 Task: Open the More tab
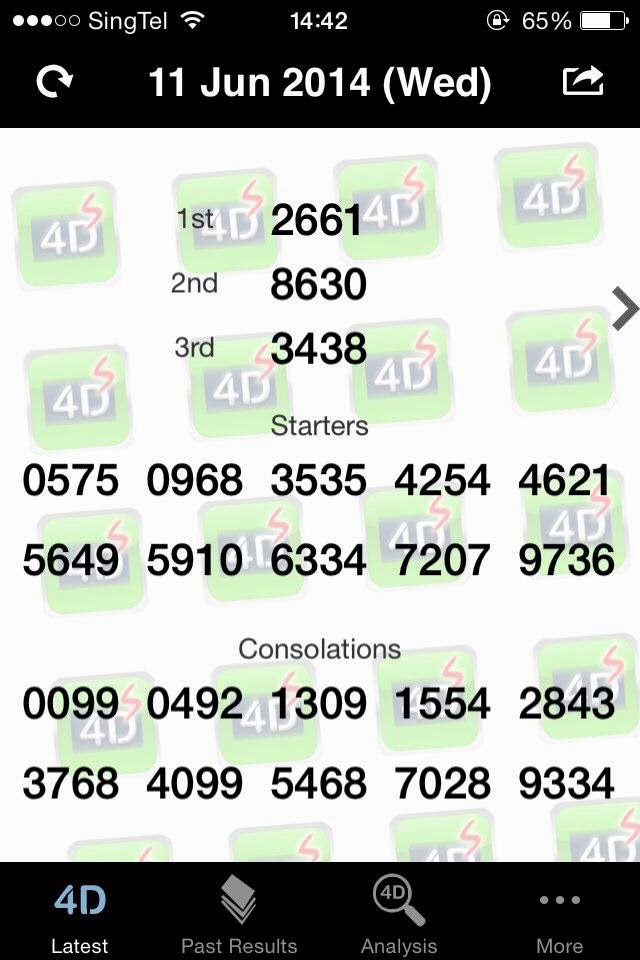559,915
